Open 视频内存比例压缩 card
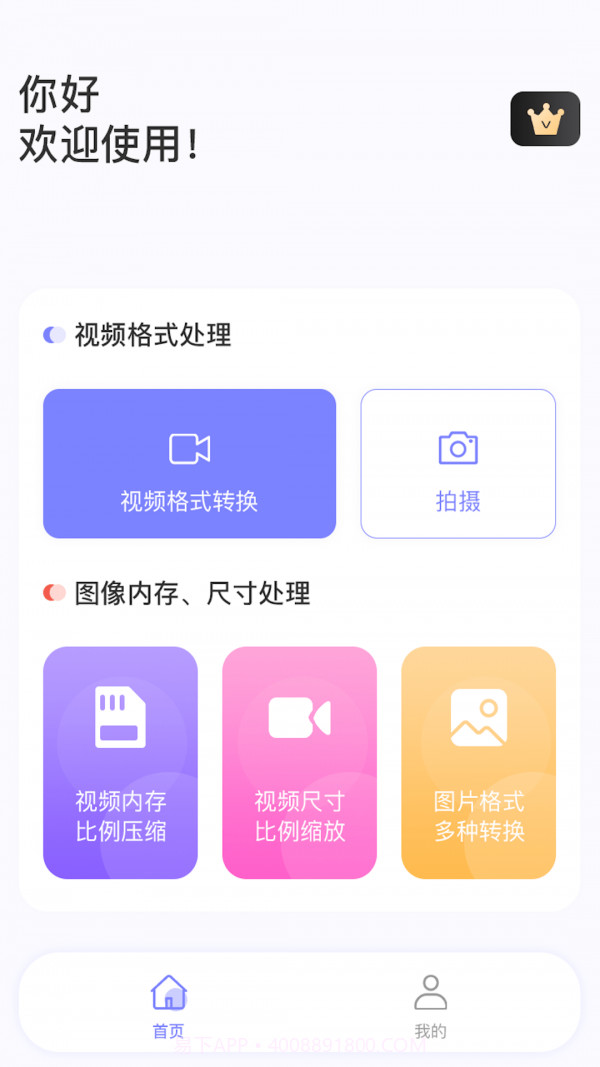The height and width of the screenshot is (1067, 600). click(x=120, y=763)
